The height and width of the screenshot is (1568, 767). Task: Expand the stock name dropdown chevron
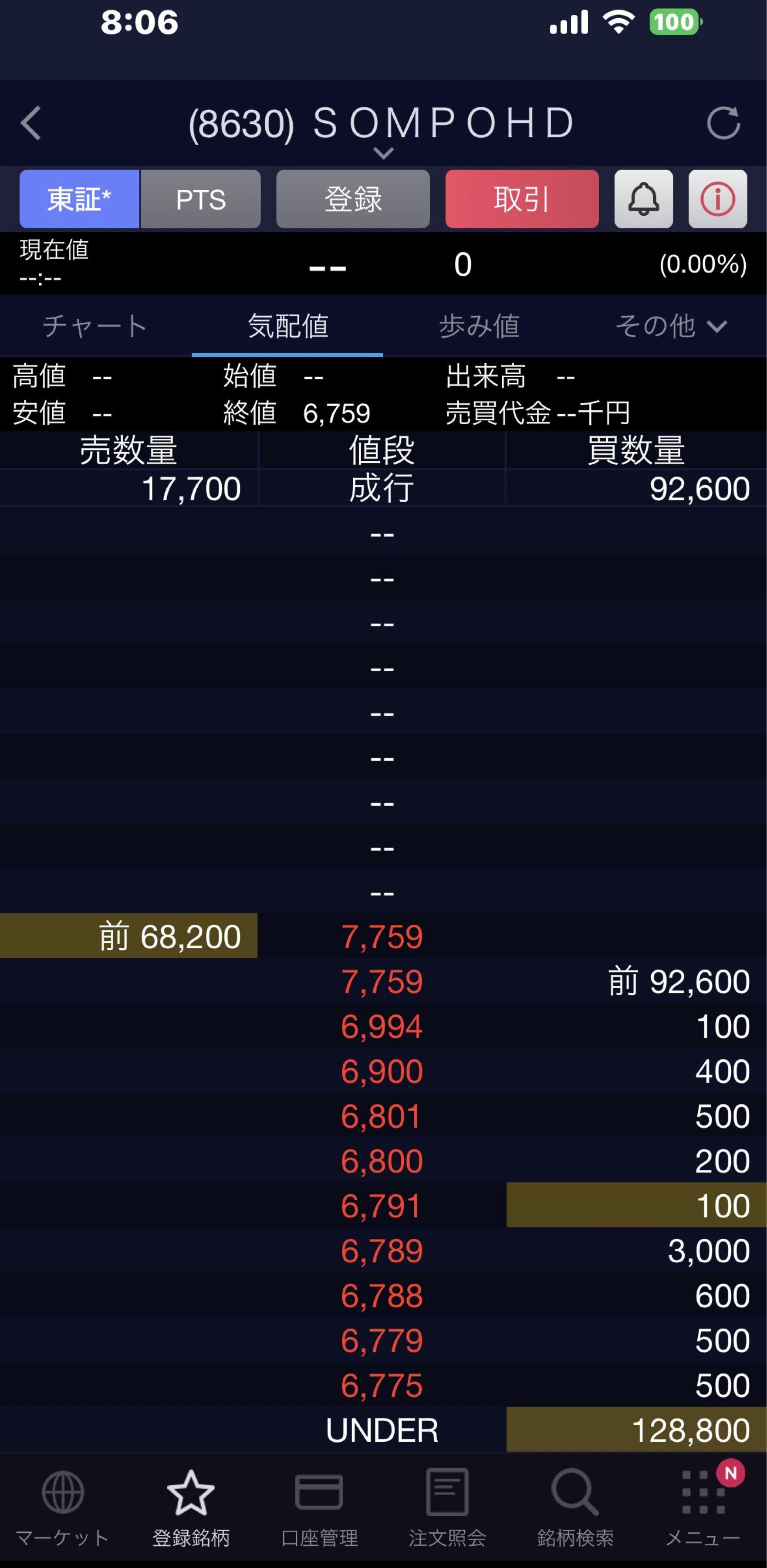(x=383, y=153)
